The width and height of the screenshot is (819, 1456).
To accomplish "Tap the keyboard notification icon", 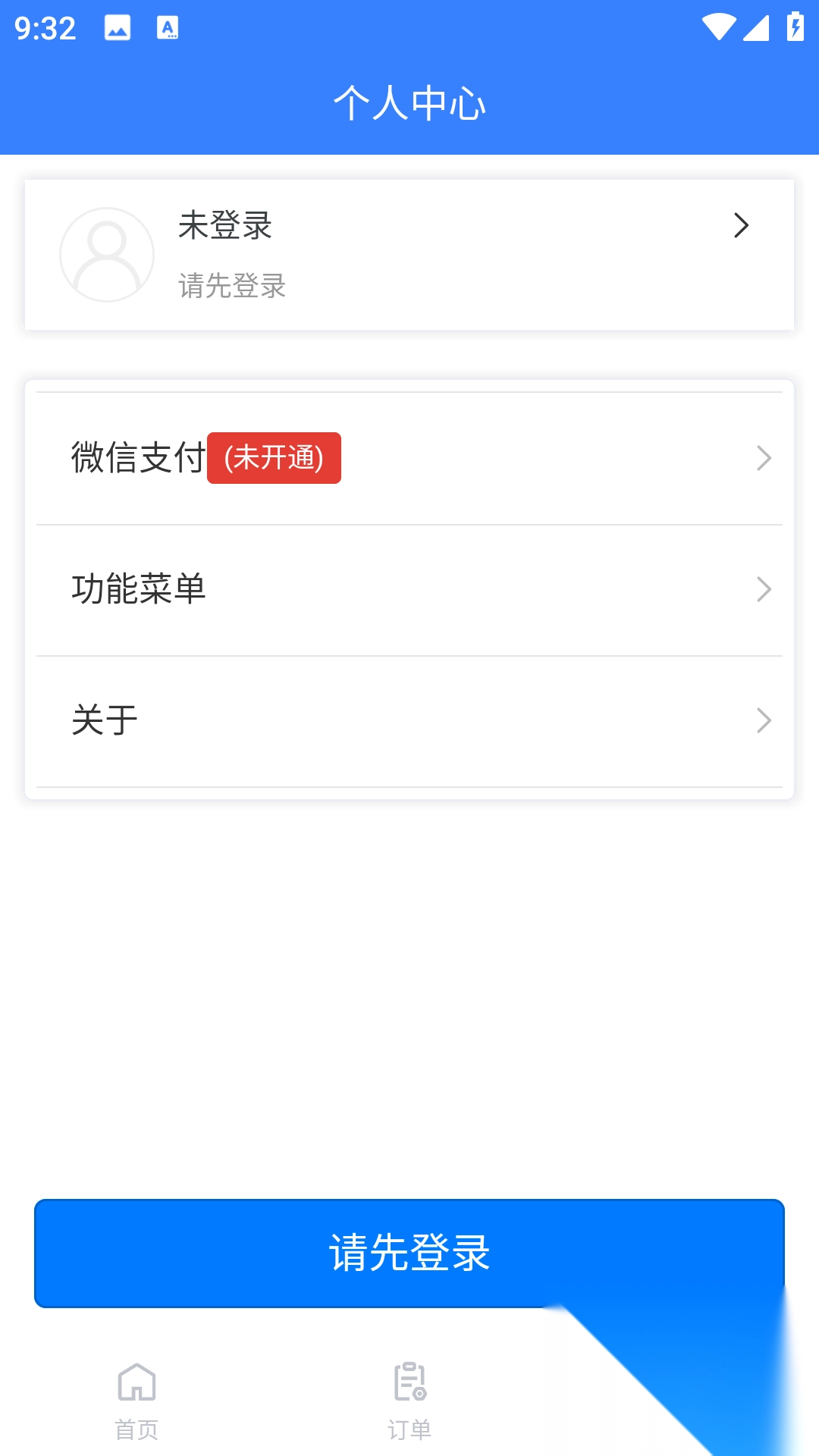I will [168, 29].
